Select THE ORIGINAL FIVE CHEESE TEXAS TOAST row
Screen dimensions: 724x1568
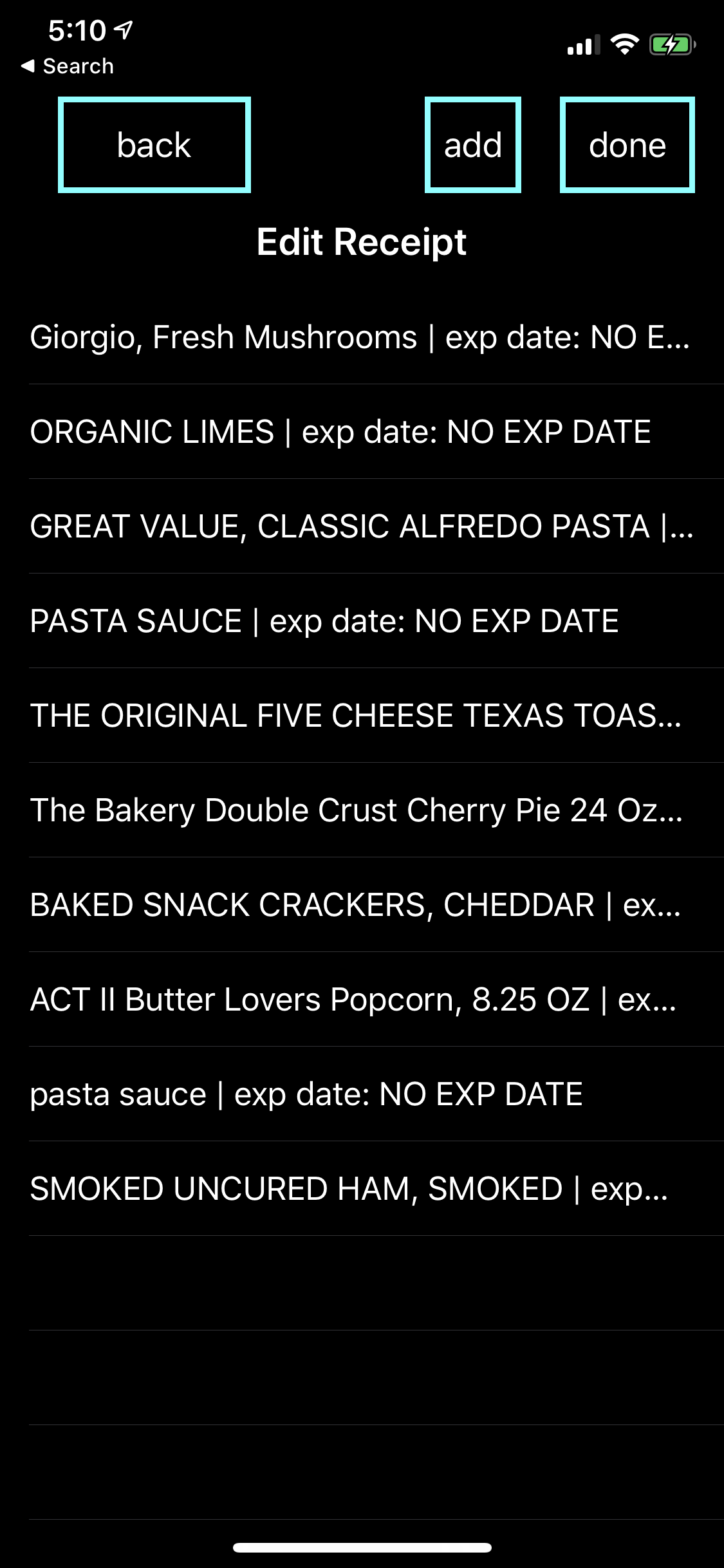[360, 716]
